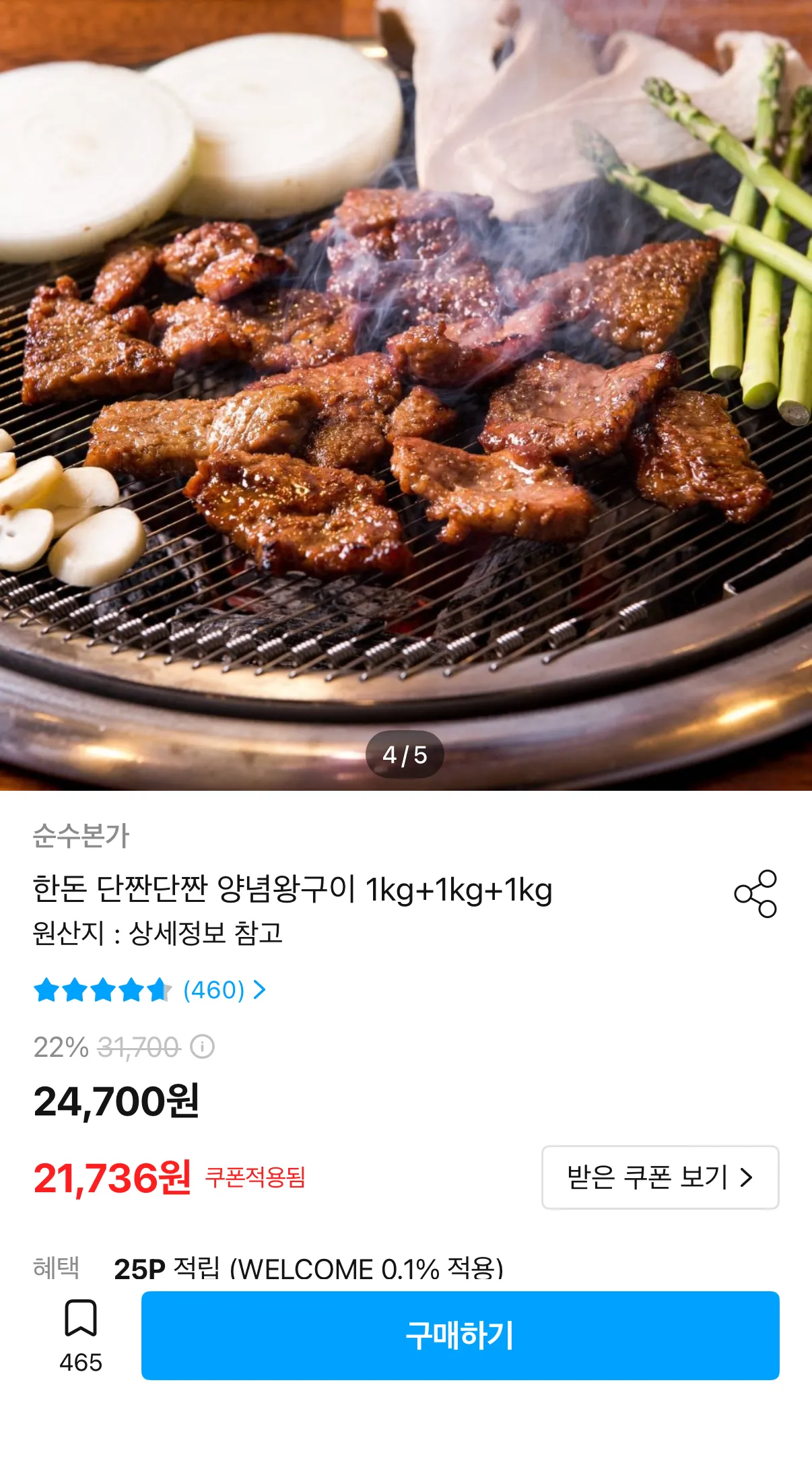The height and width of the screenshot is (1461, 812).
Task: Show the discount price info icon
Action: (x=202, y=1047)
